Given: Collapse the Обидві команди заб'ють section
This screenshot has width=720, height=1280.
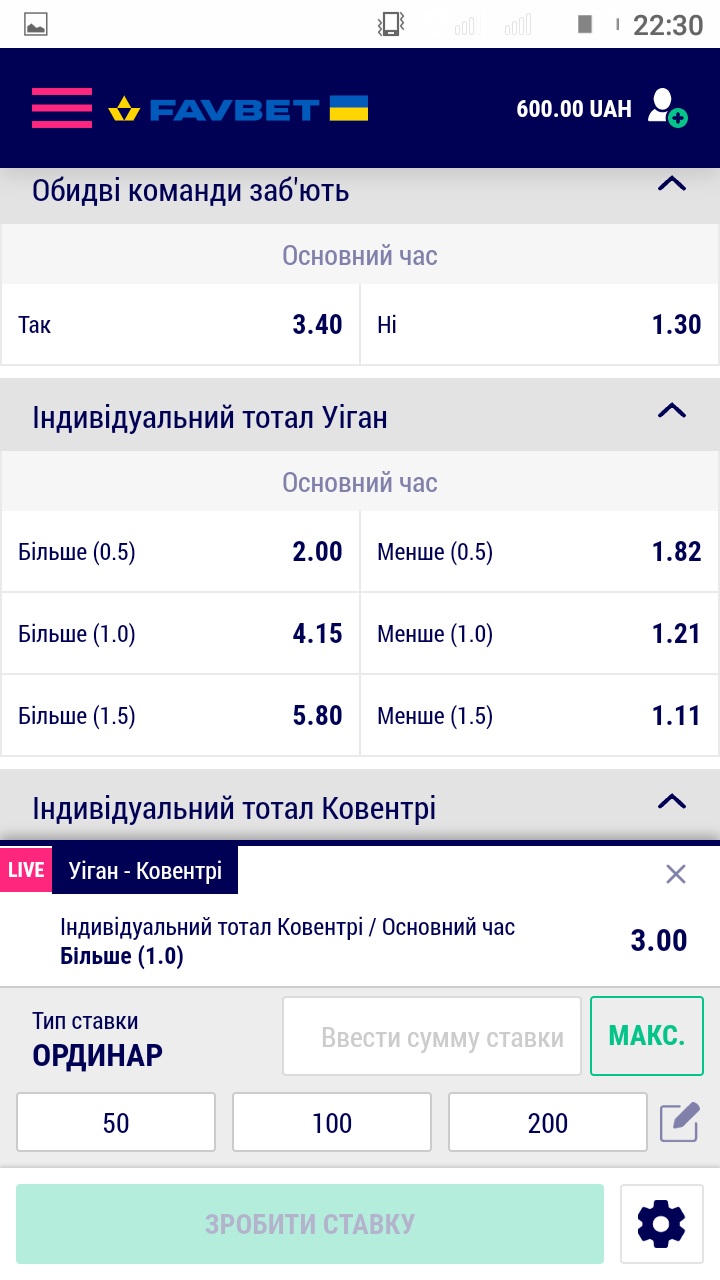Looking at the screenshot, I should click(672, 184).
